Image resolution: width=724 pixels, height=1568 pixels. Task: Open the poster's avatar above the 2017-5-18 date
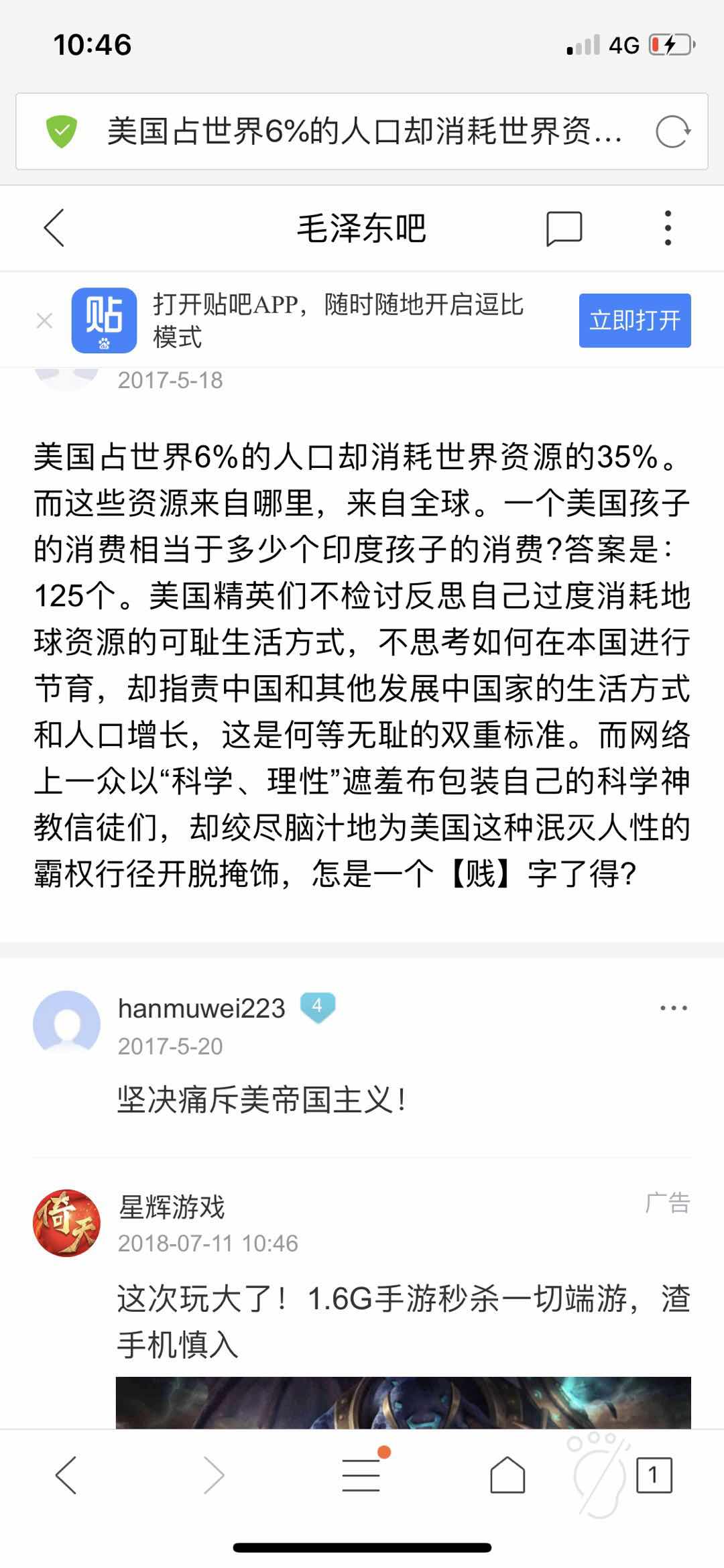[x=66, y=377]
